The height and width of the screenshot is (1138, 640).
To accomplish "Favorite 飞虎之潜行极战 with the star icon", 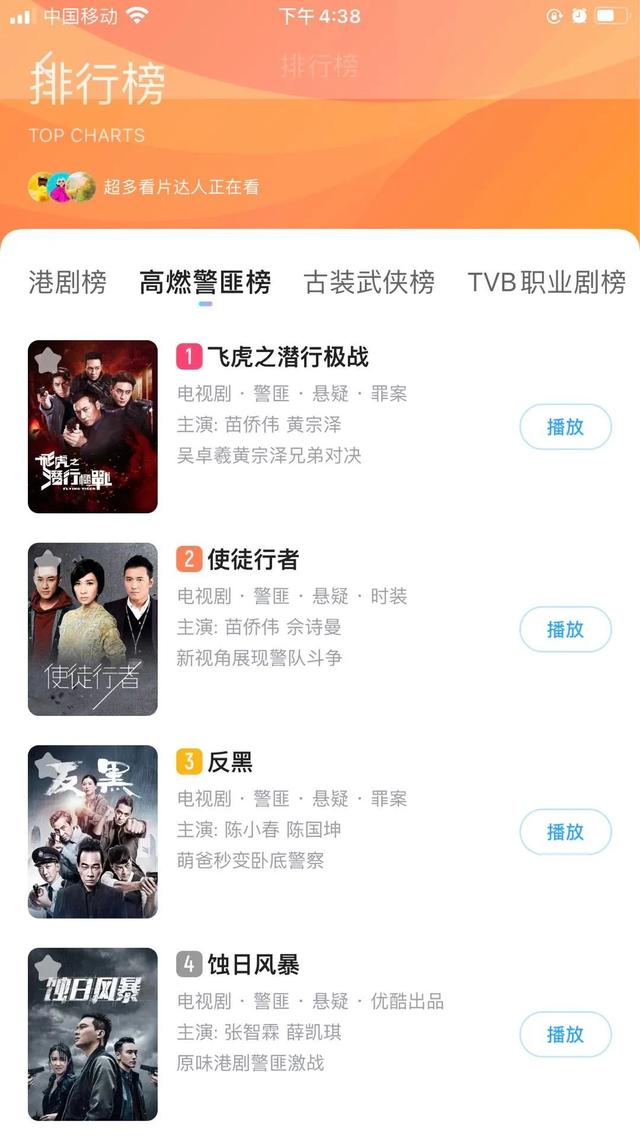I will coord(48,359).
